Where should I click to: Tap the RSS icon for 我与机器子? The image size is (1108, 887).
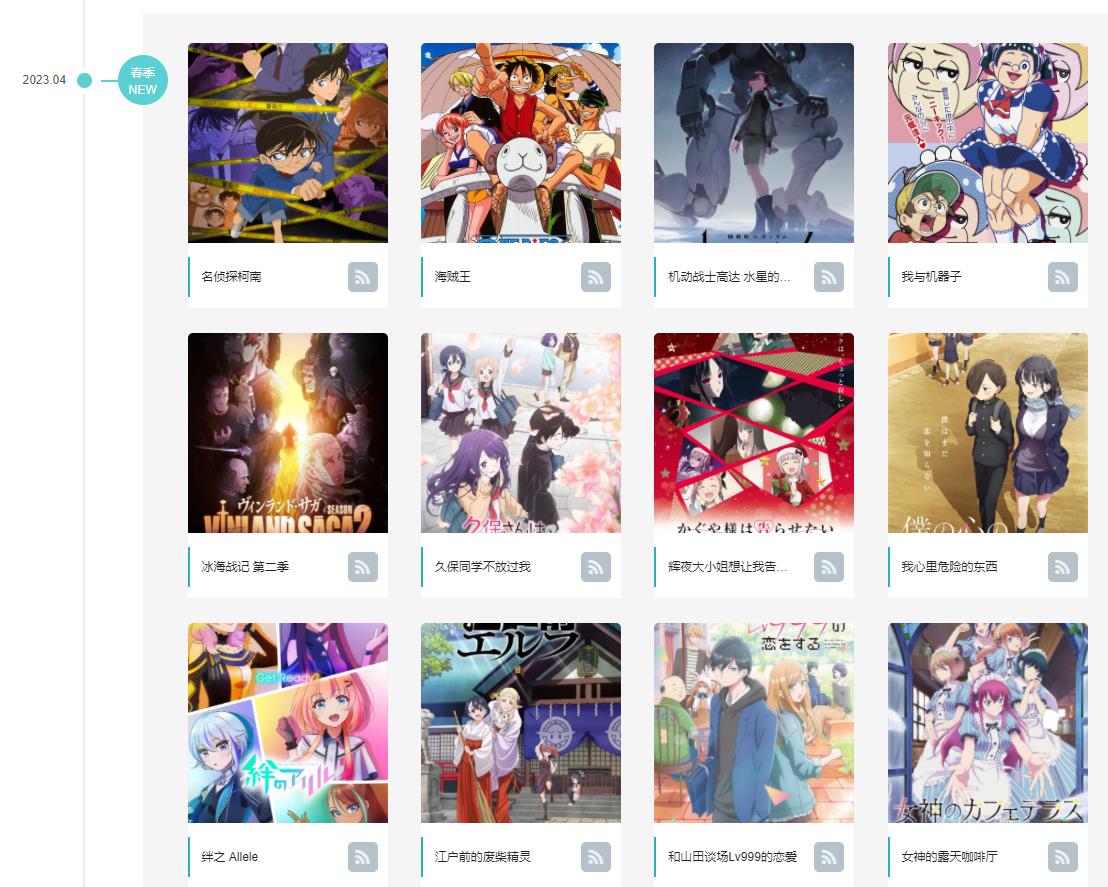pos(1062,277)
